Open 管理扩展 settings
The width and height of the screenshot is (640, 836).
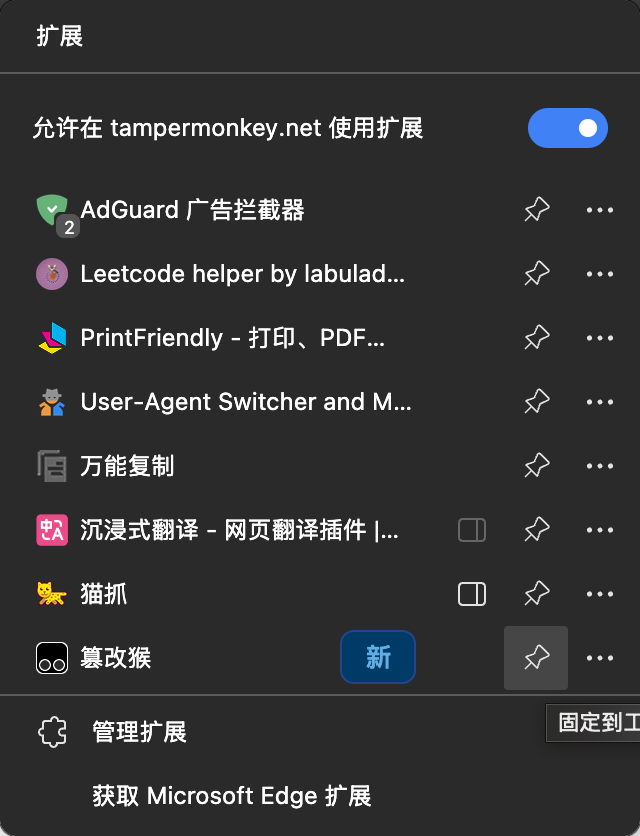pos(139,732)
